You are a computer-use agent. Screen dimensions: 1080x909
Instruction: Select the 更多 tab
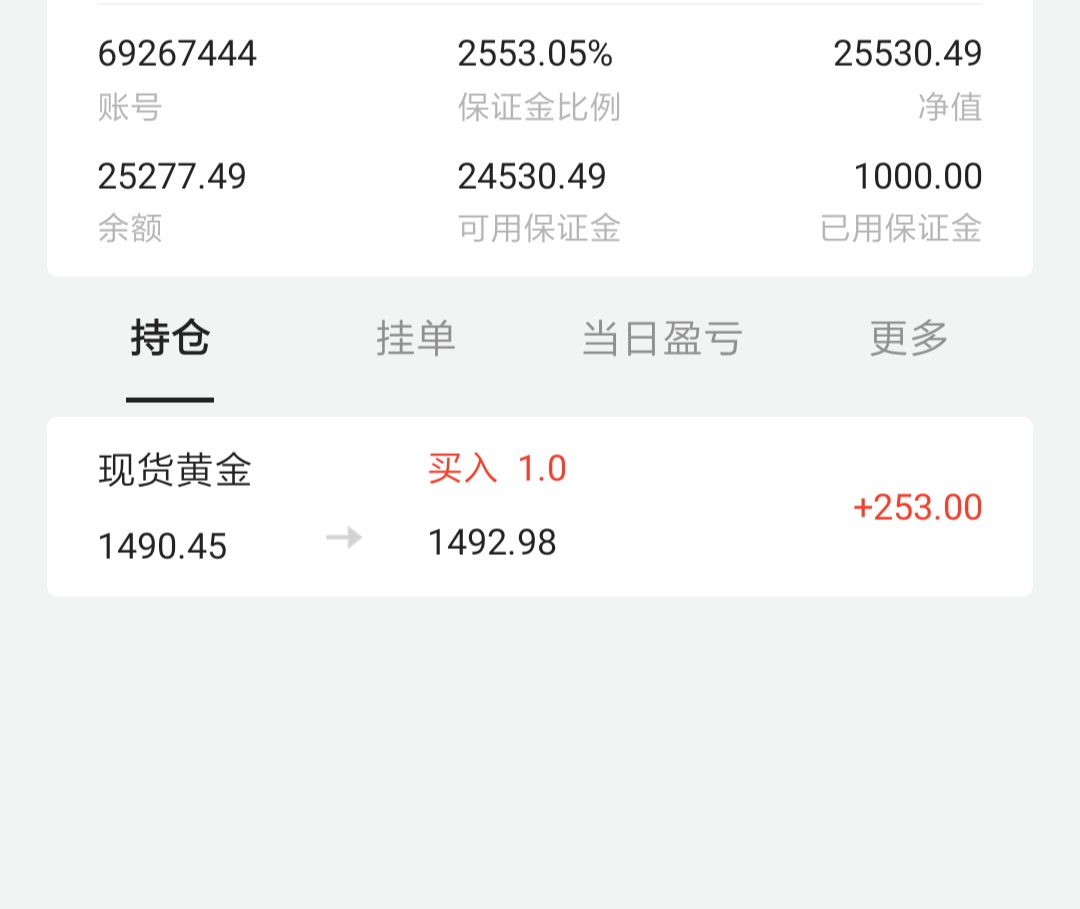tap(908, 338)
